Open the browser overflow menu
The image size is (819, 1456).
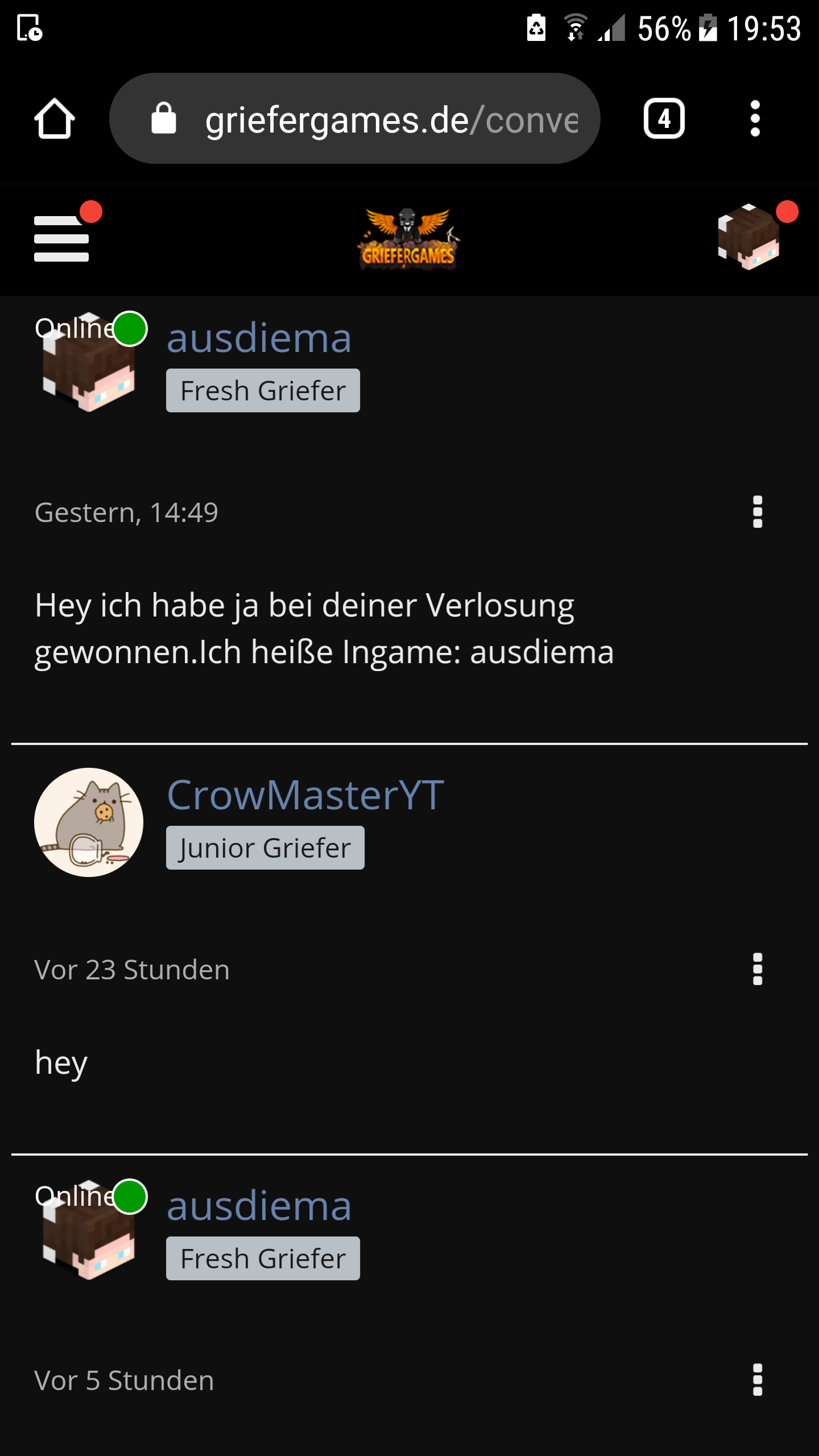tap(755, 118)
